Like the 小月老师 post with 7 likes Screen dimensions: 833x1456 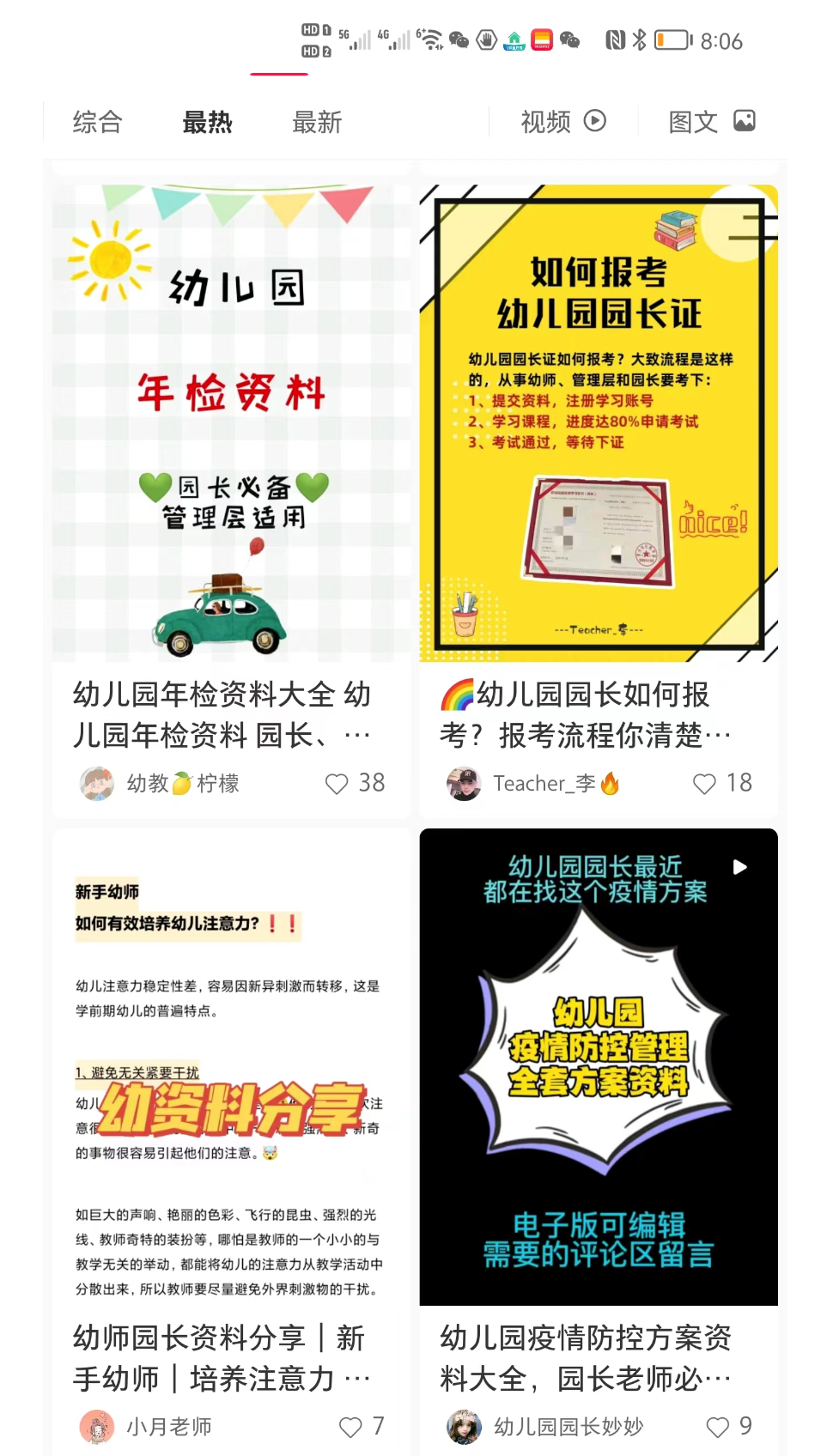350,1427
